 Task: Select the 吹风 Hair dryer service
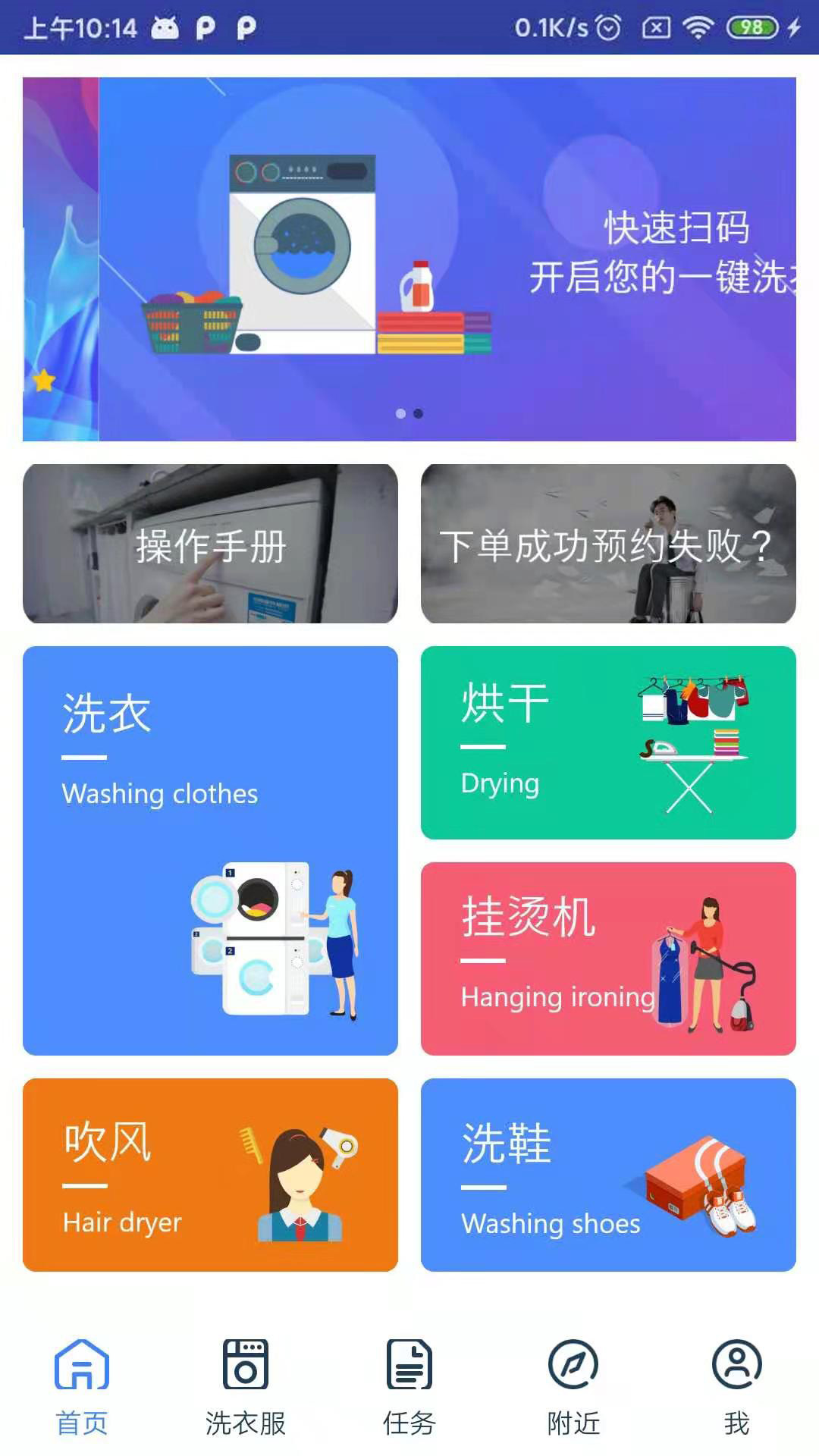pyautogui.click(x=210, y=1175)
